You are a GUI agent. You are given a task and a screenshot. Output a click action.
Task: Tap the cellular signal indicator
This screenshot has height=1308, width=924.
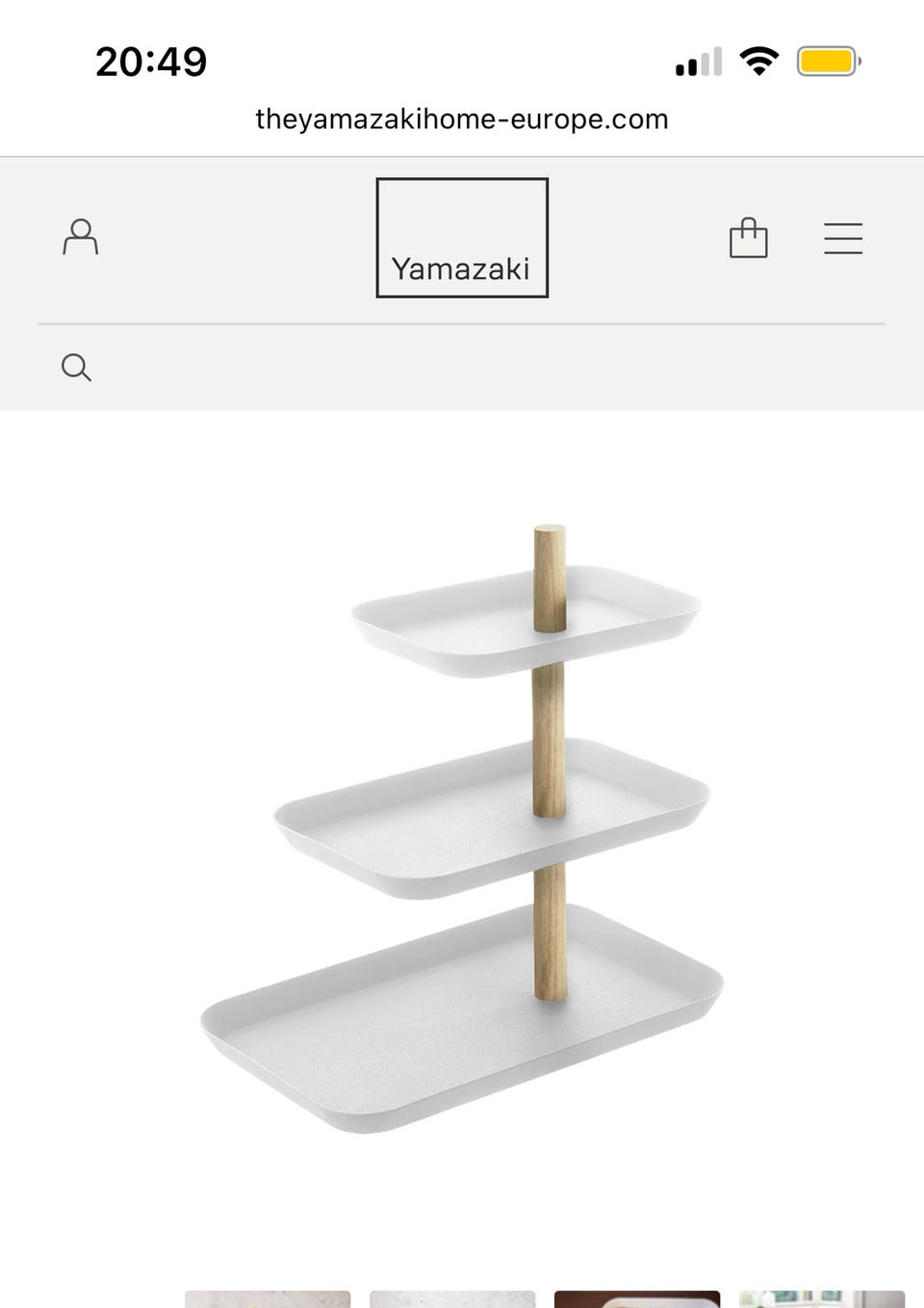[698, 61]
